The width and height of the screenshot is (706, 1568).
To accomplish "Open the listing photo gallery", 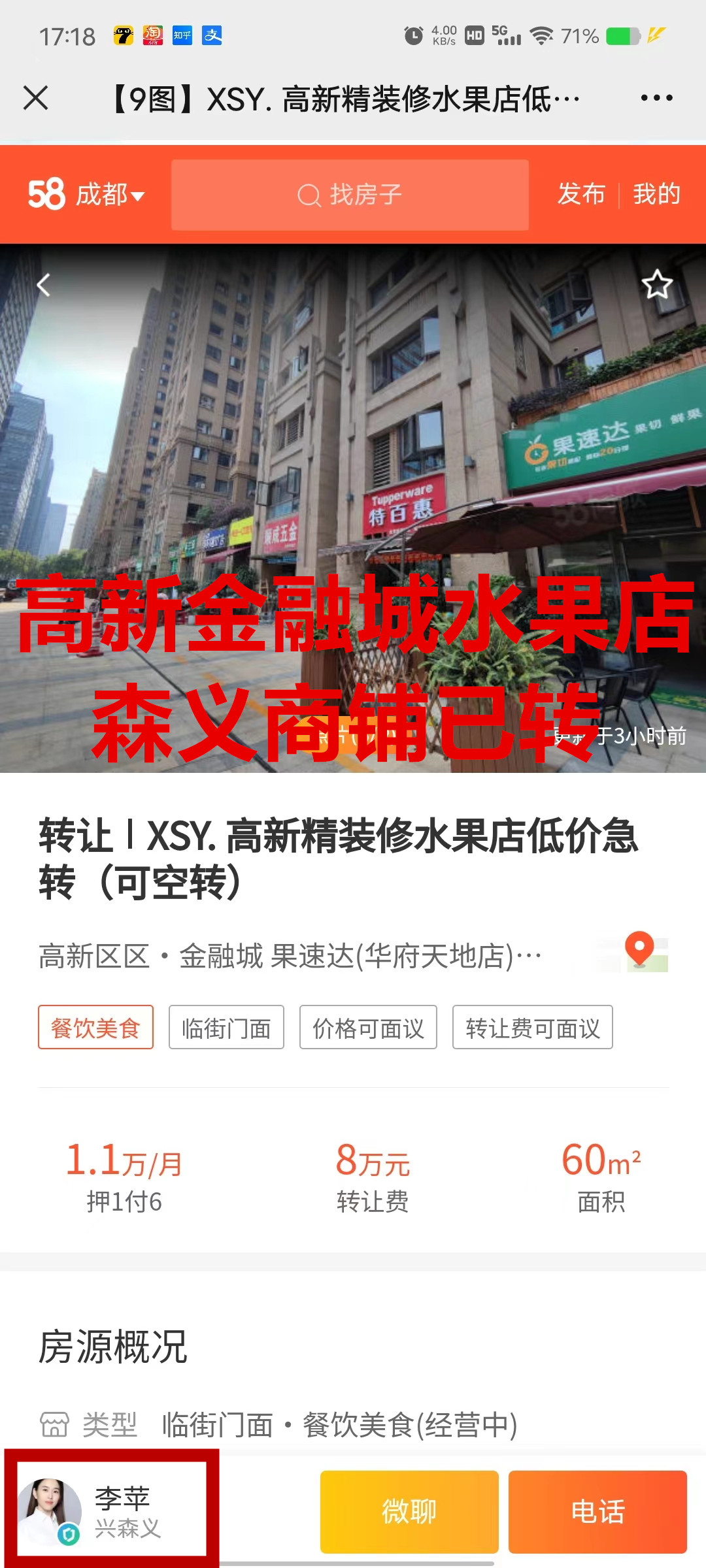I will [x=353, y=457].
